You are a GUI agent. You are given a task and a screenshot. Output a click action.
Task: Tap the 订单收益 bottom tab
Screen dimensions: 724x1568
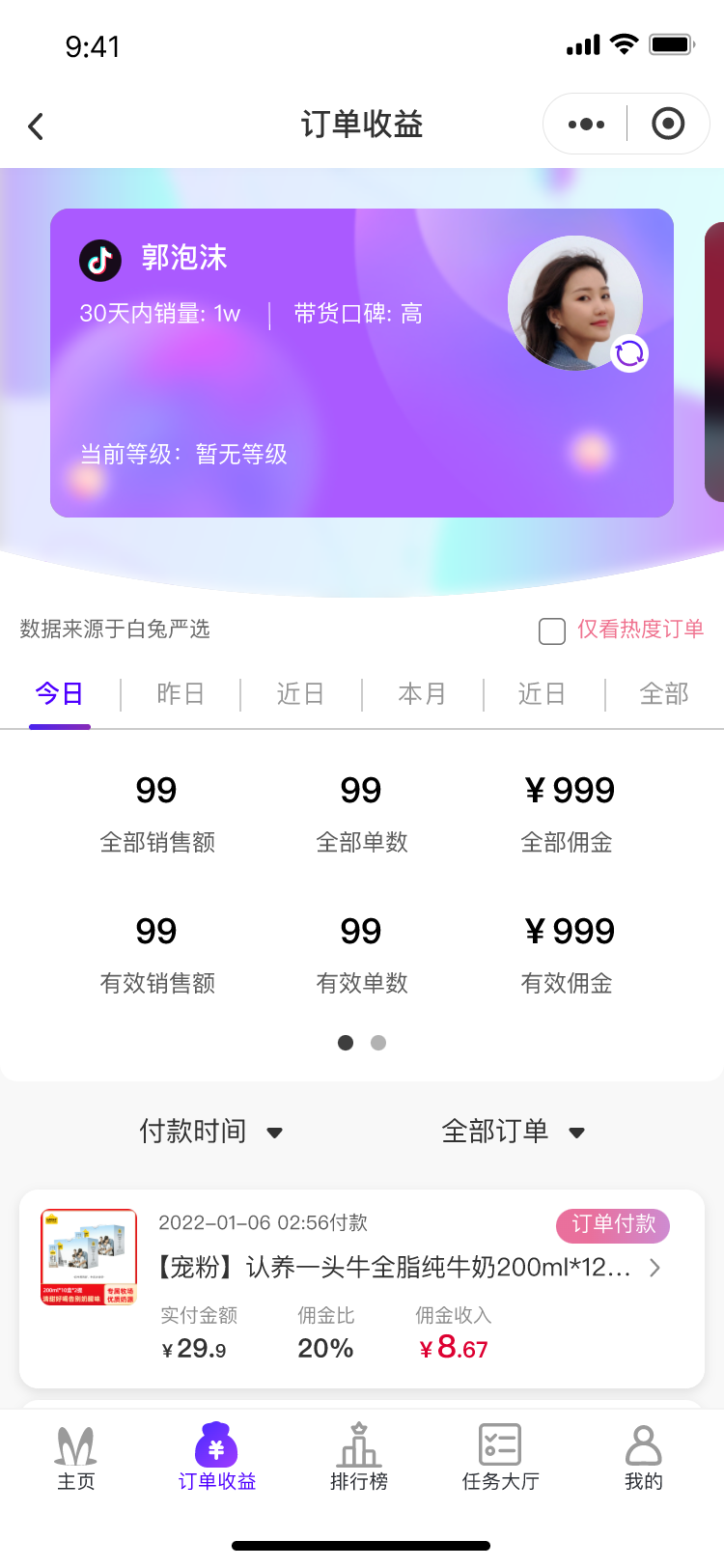point(217,1458)
